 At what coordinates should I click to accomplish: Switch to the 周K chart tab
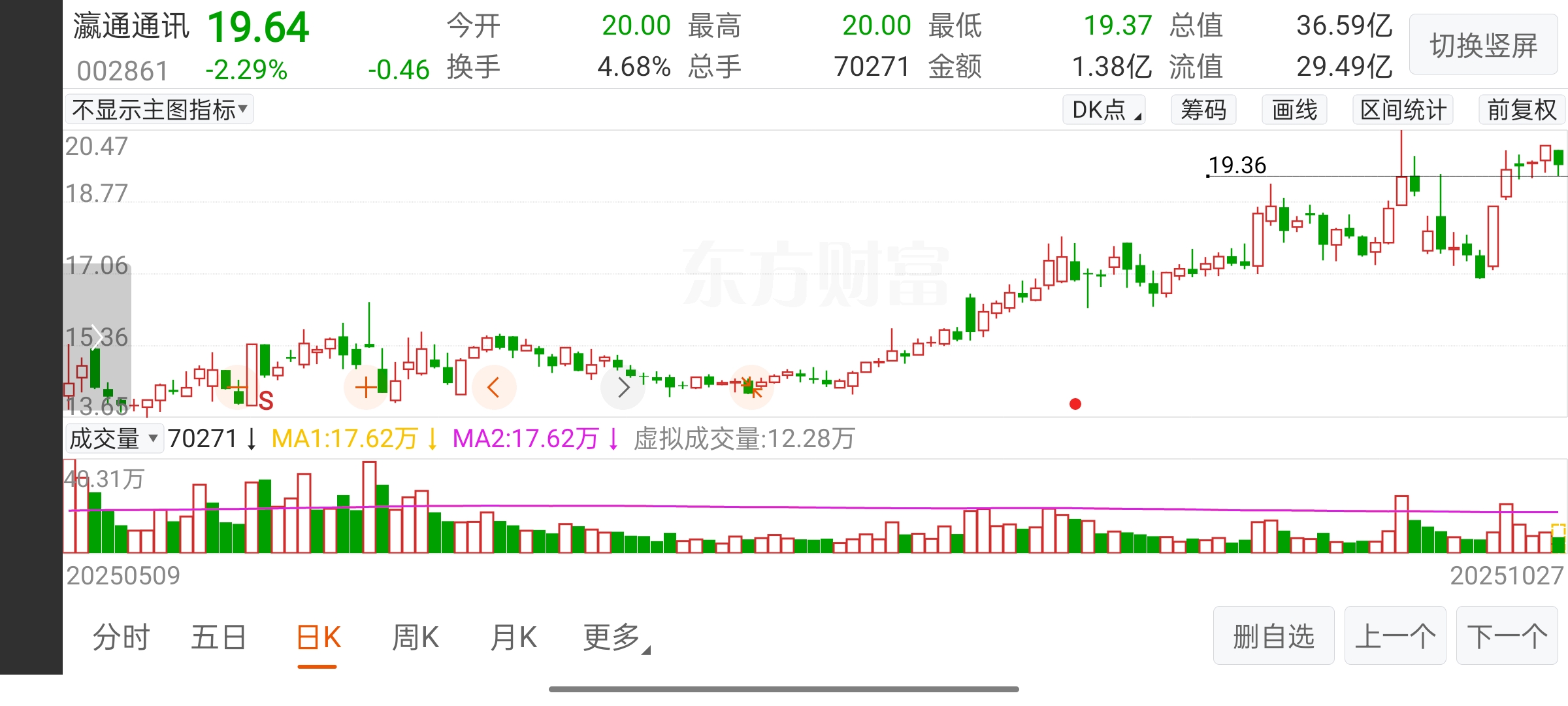(416, 637)
